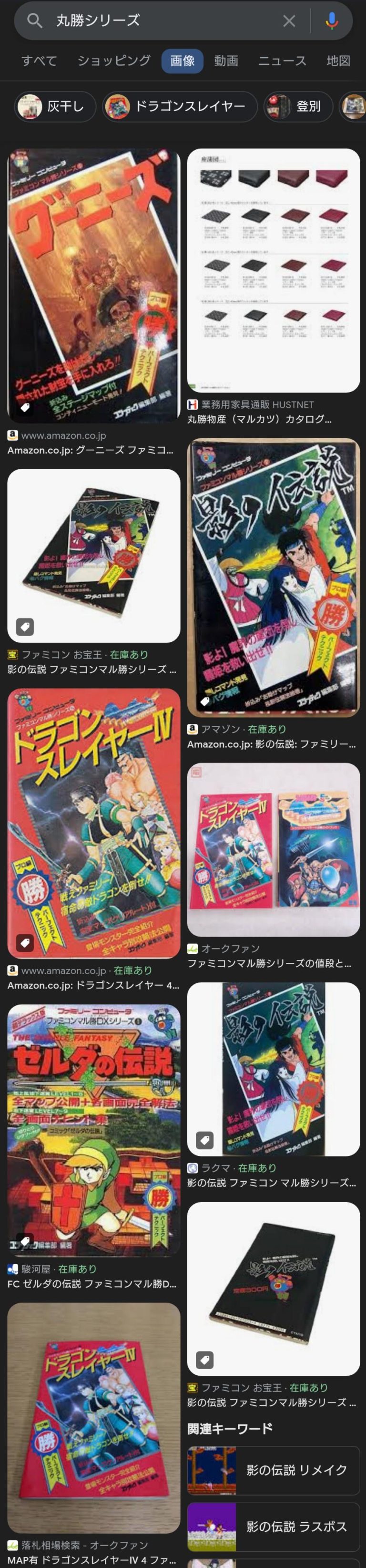This screenshot has width=366, height=1568.
Task: Open the 丸勝物産 カタログ HUSTNET result
Action: click(274, 271)
